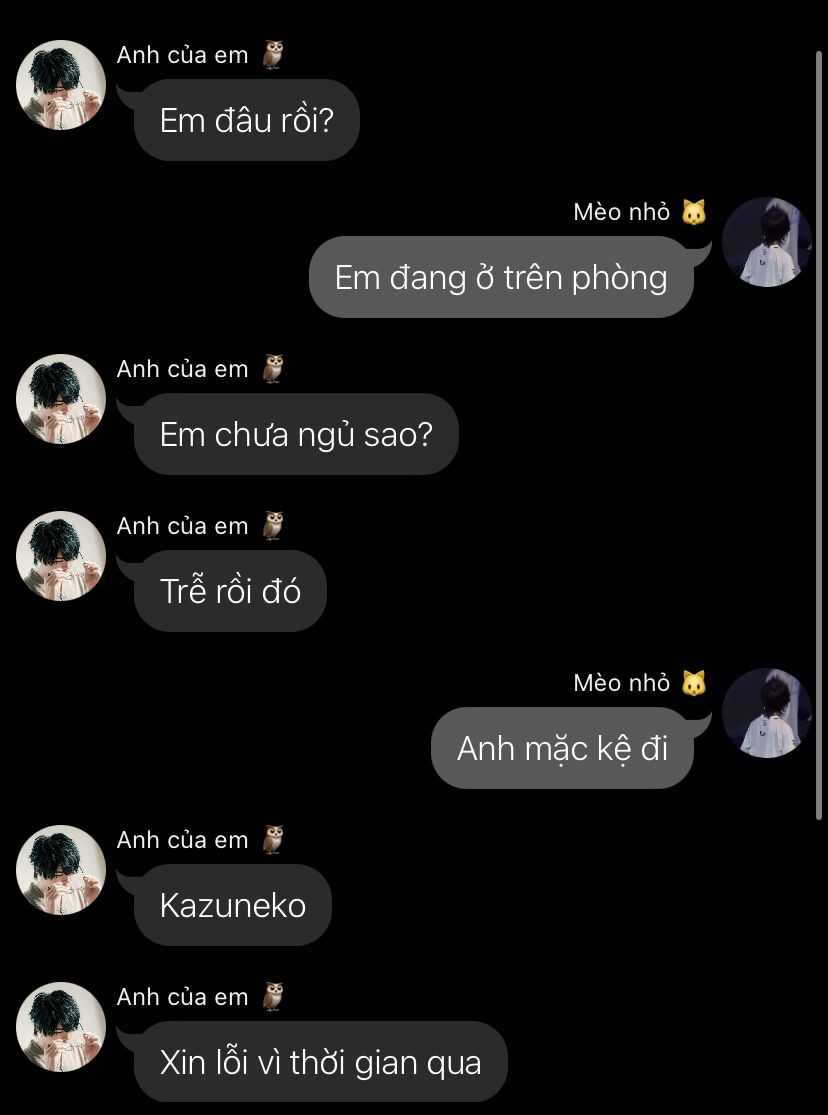Tap Mèo nhỏ's avatar beside "Em đang ở trên phòng"
Image resolution: width=828 pixels, height=1115 pixels.
pos(767,242)
